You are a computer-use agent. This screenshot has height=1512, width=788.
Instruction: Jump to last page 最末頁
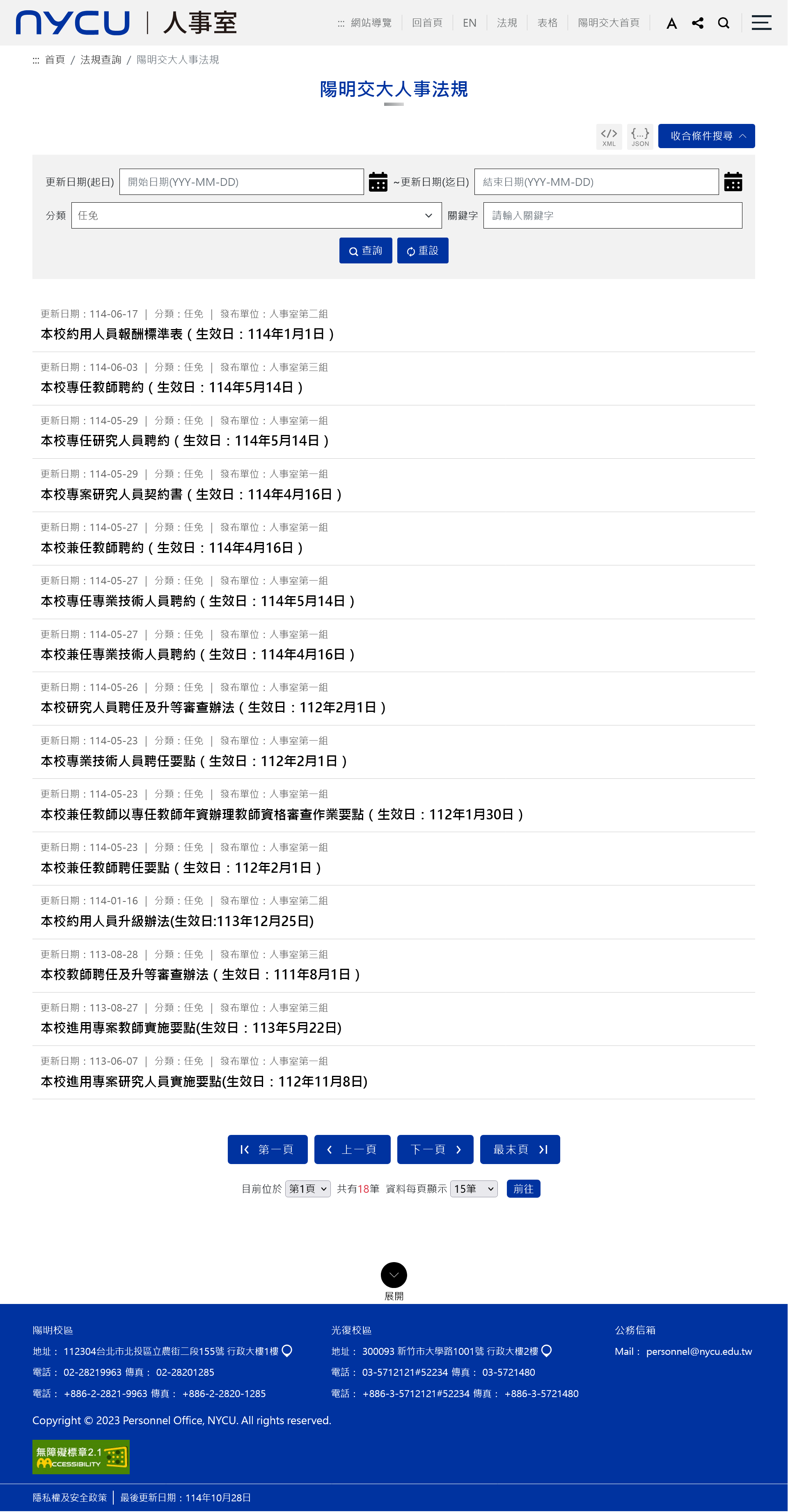click(520, 1149)
